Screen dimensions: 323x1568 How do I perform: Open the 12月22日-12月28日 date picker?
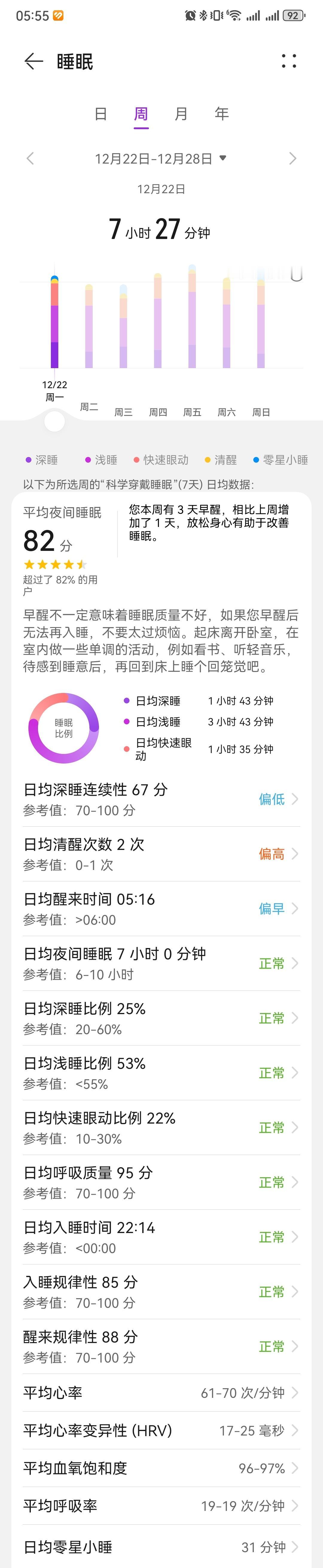tap(161, 159)
